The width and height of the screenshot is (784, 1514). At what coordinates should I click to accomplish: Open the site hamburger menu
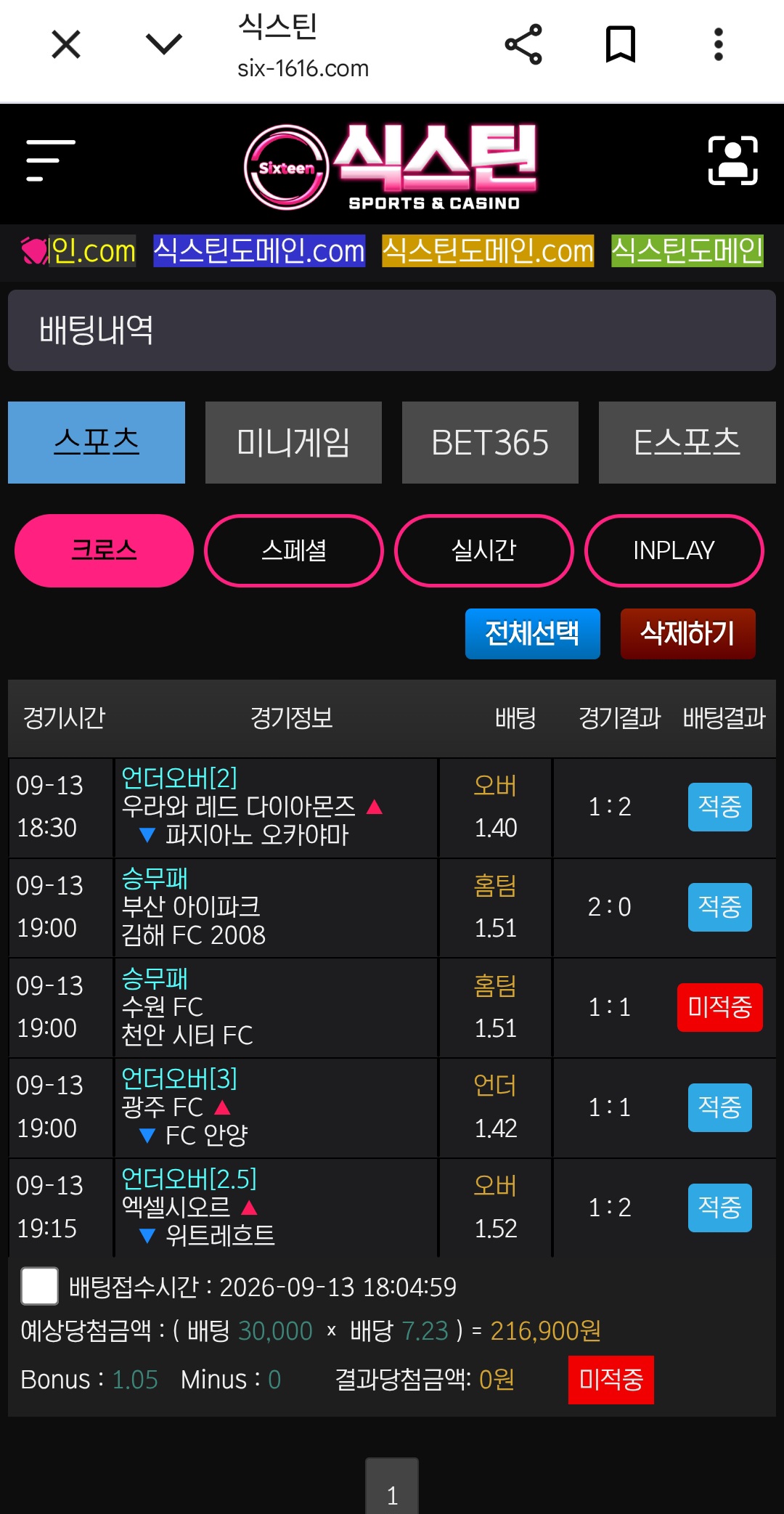50,160
